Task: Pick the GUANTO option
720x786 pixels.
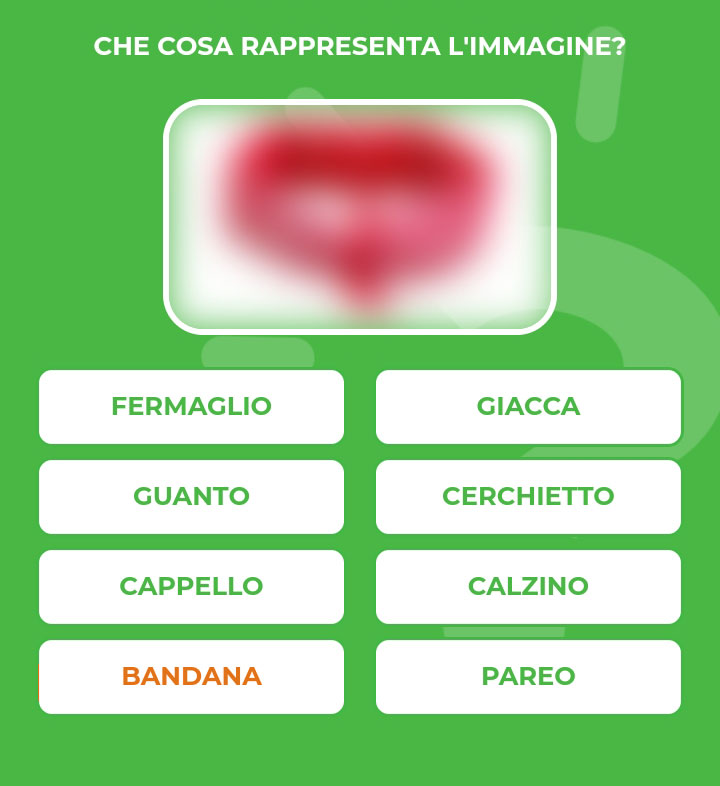Action: pyautogui.click(x=191, y=497)
